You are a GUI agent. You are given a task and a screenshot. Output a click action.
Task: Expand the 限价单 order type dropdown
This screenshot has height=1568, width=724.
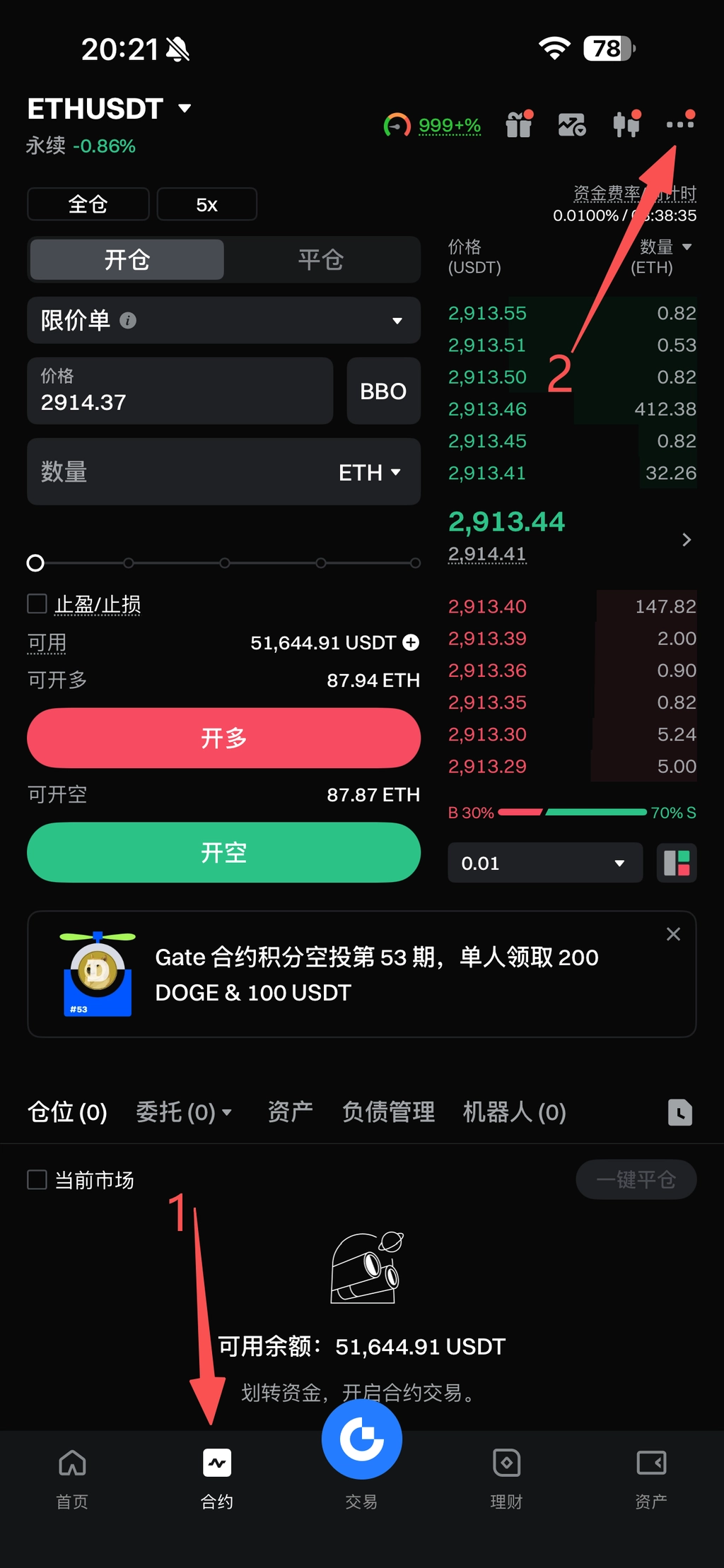pyautogui.click(x=223, y=320)
